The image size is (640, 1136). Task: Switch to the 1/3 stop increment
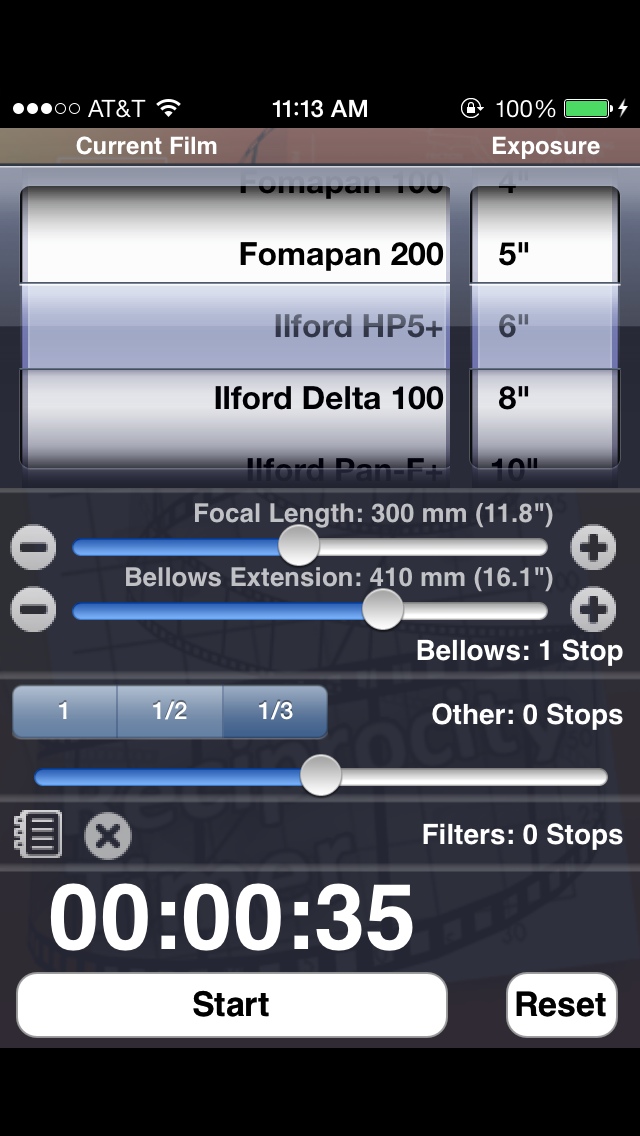point(275,711)
